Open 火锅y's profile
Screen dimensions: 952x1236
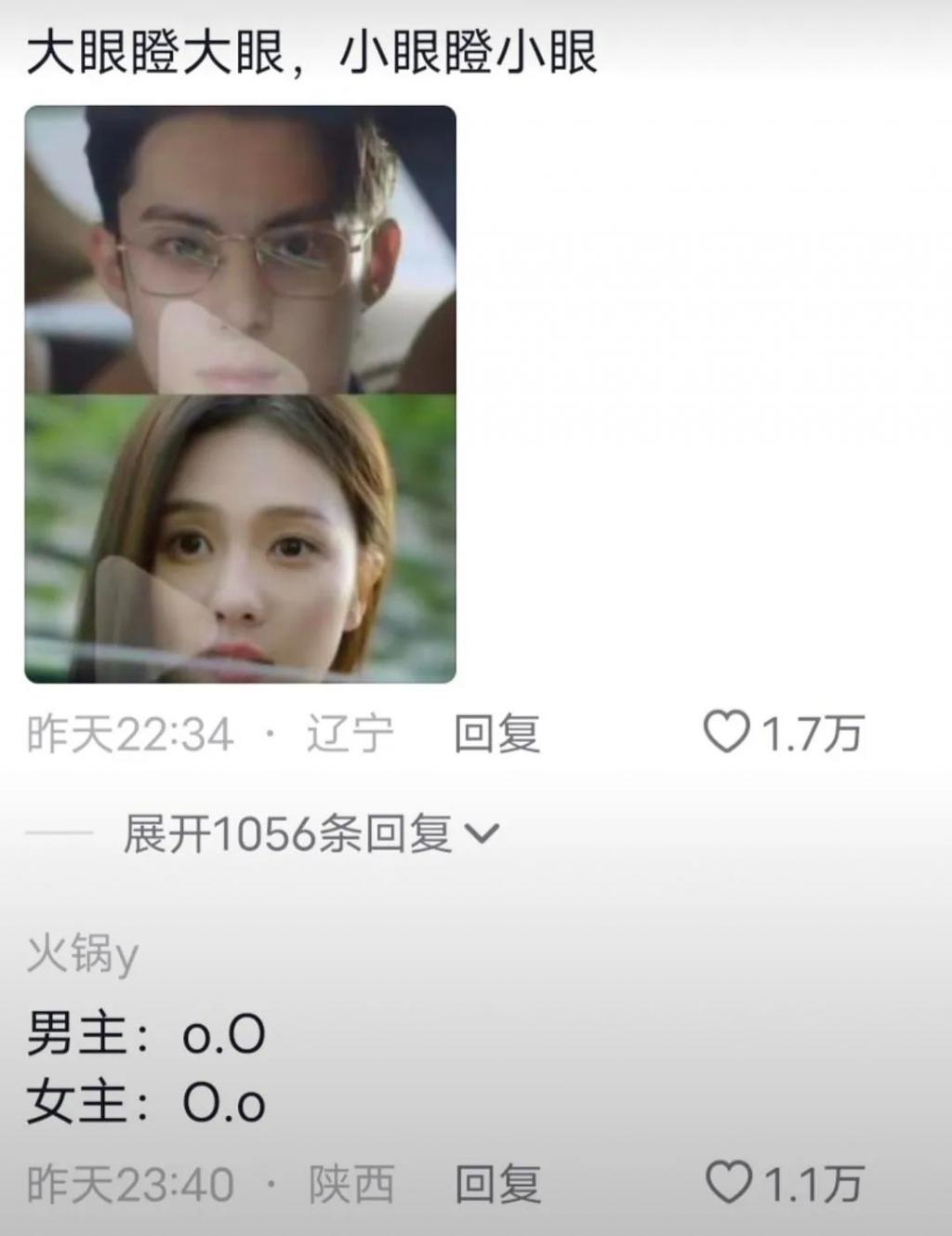[x=83, y=953]
